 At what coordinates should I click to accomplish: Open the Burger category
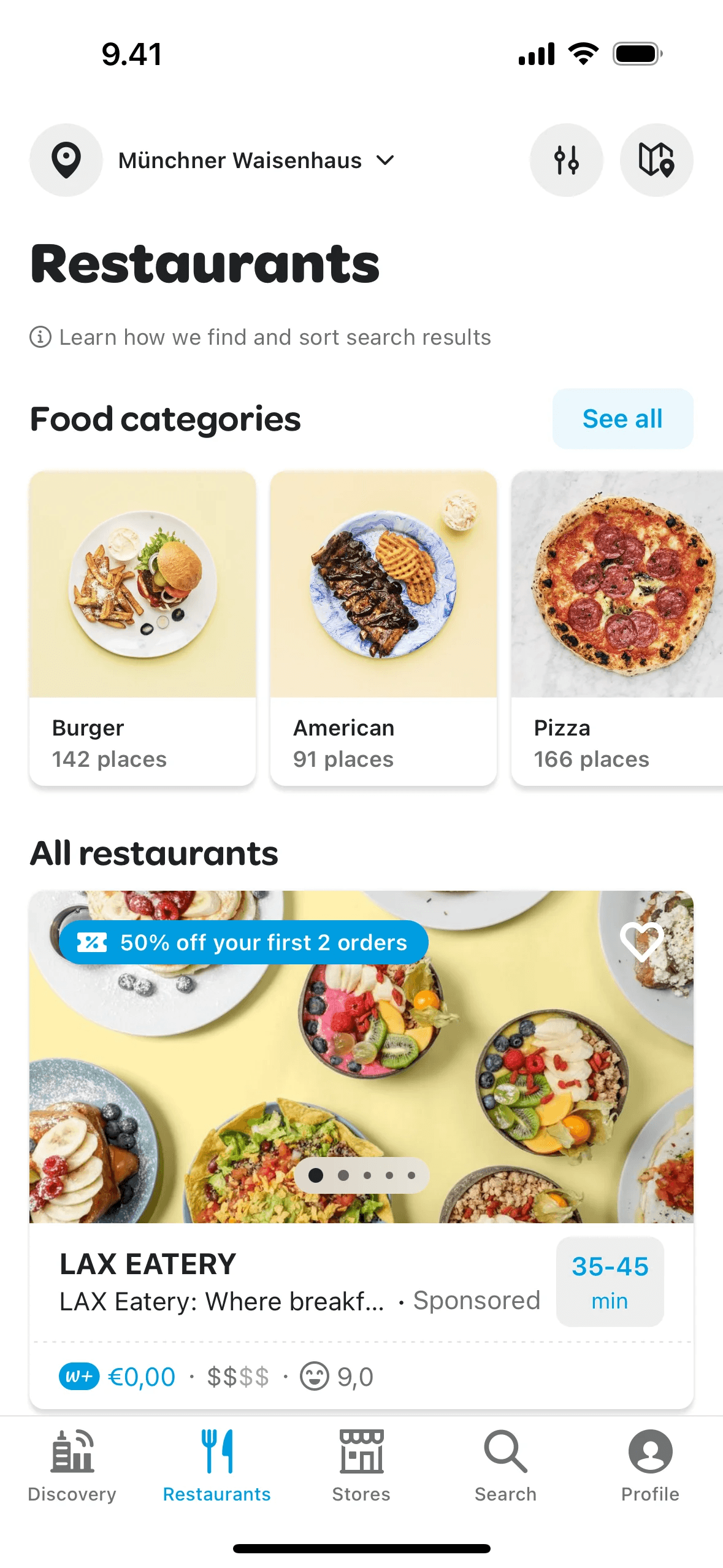pyautogui.click(x=142, y=628)
